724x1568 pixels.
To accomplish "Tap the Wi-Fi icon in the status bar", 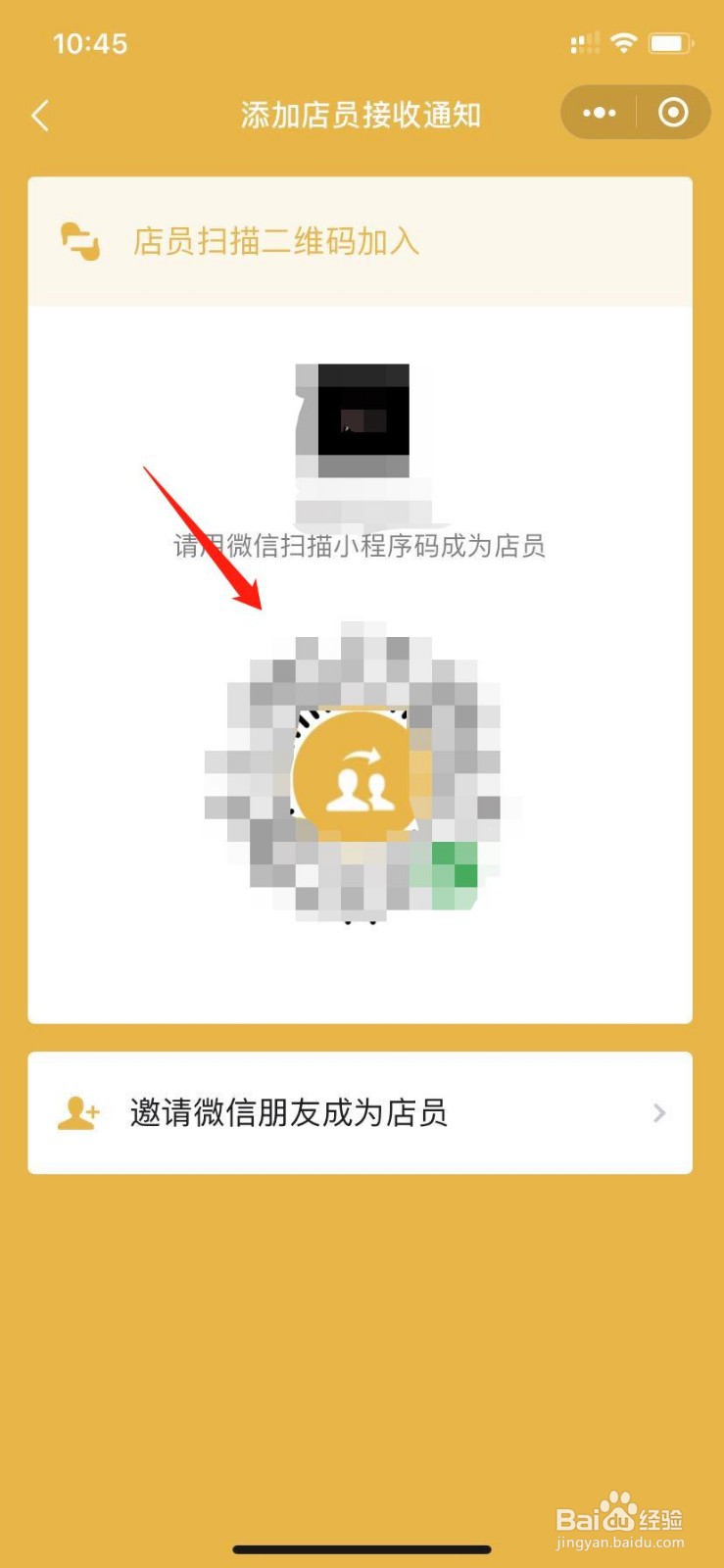I will click(x=624, y=42).
